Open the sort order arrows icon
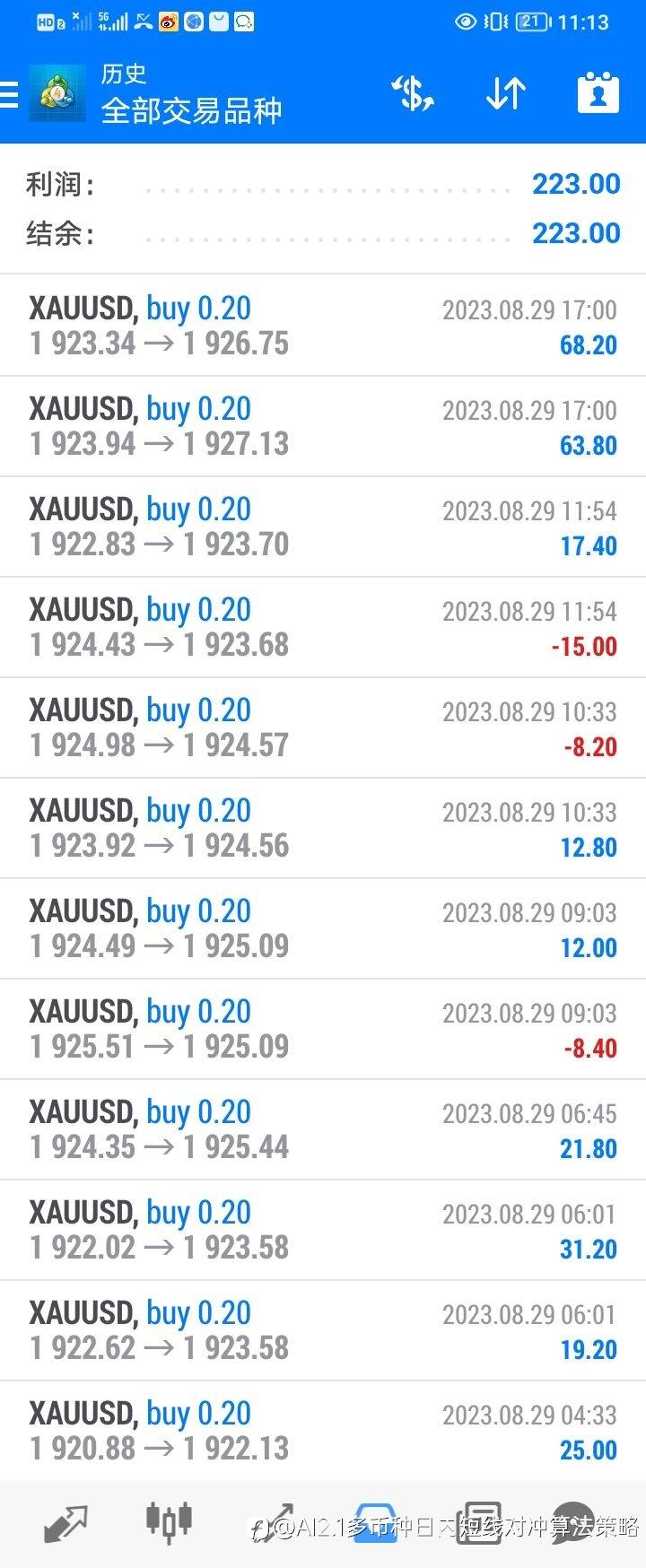Screen dimensions: 646x1568 pos(505,93)
